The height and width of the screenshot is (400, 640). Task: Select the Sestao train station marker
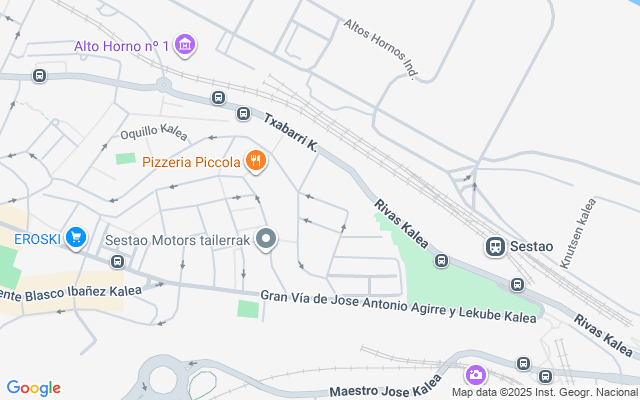495,246
